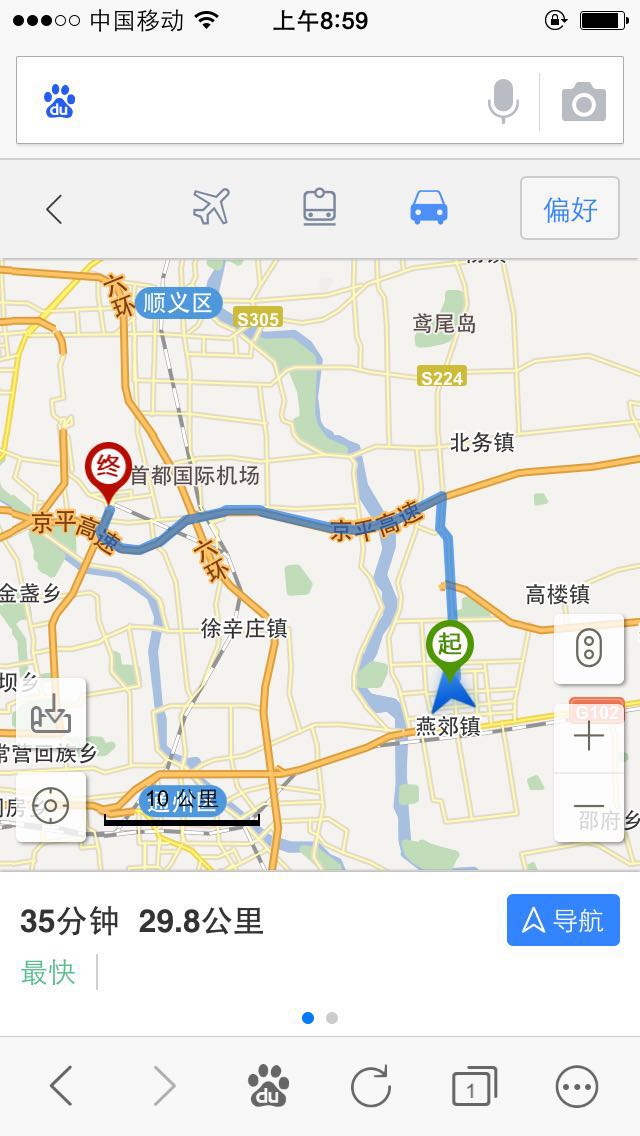Tap the 终 destination marker
640x1136 pixels.
pyautogui.click(x=107, y=467)
